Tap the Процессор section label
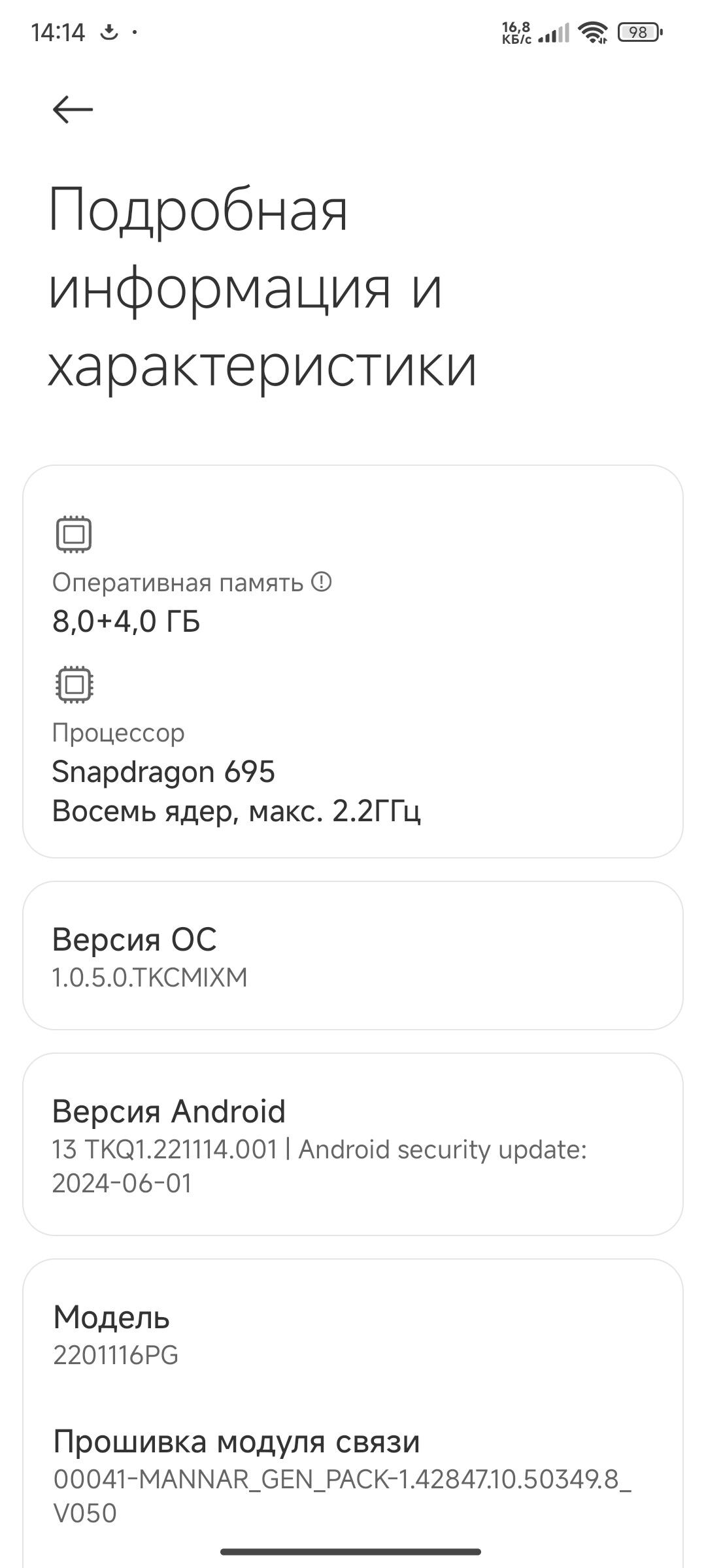This screenshot has width=706, height=1568. click(x=120, y=733)
